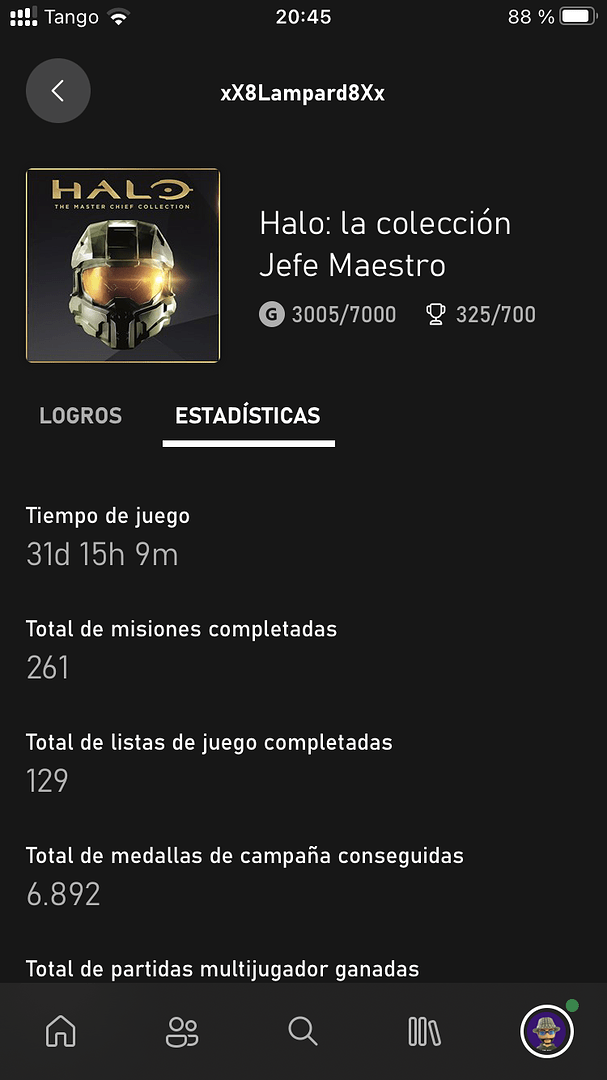Open the game library tab
Screen dimensions: 607x1080
(424, 1031)
